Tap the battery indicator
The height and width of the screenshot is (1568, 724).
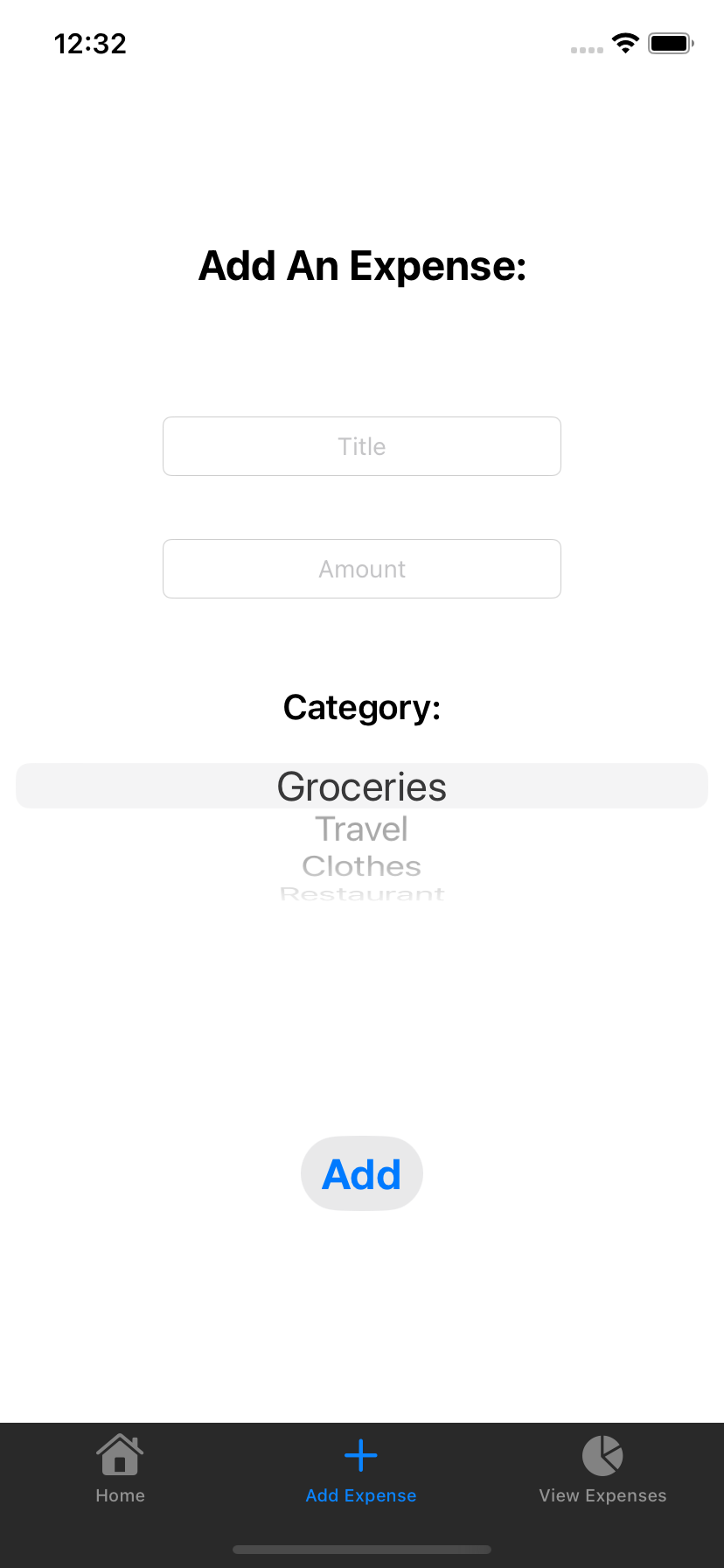click(x=670, y=43)
